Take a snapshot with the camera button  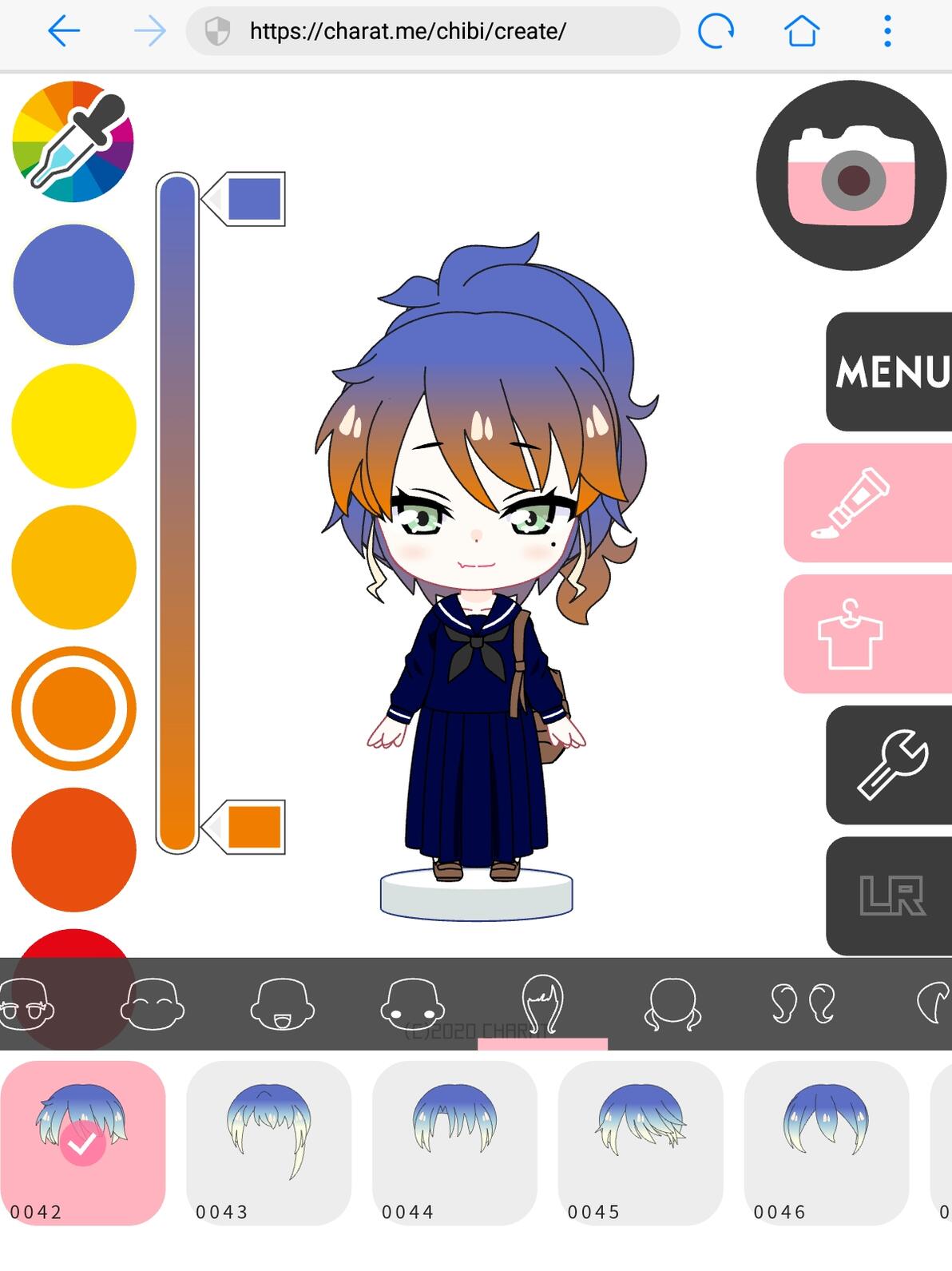851,175
